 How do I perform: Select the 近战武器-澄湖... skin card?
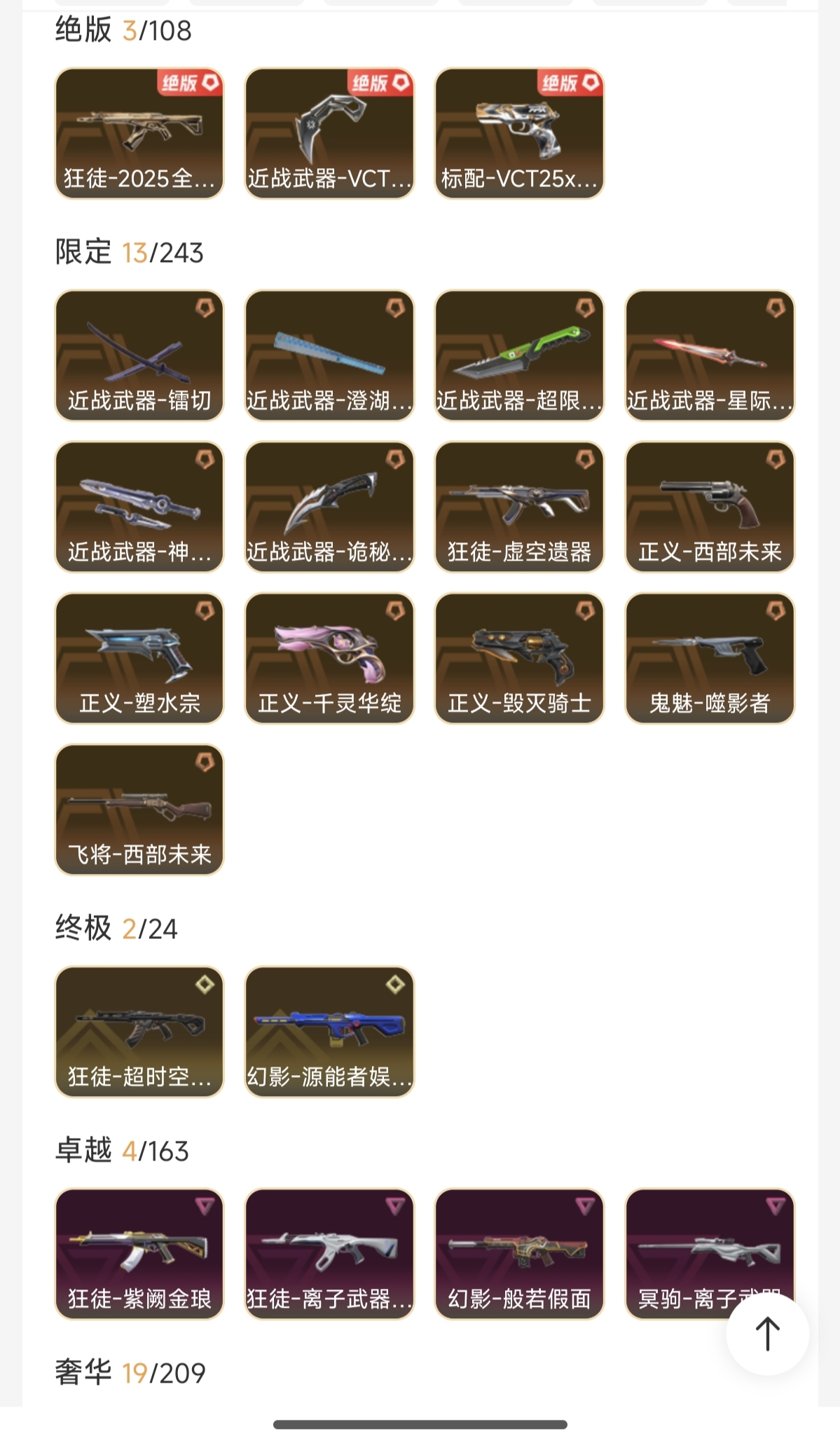[x=329, y=355]
